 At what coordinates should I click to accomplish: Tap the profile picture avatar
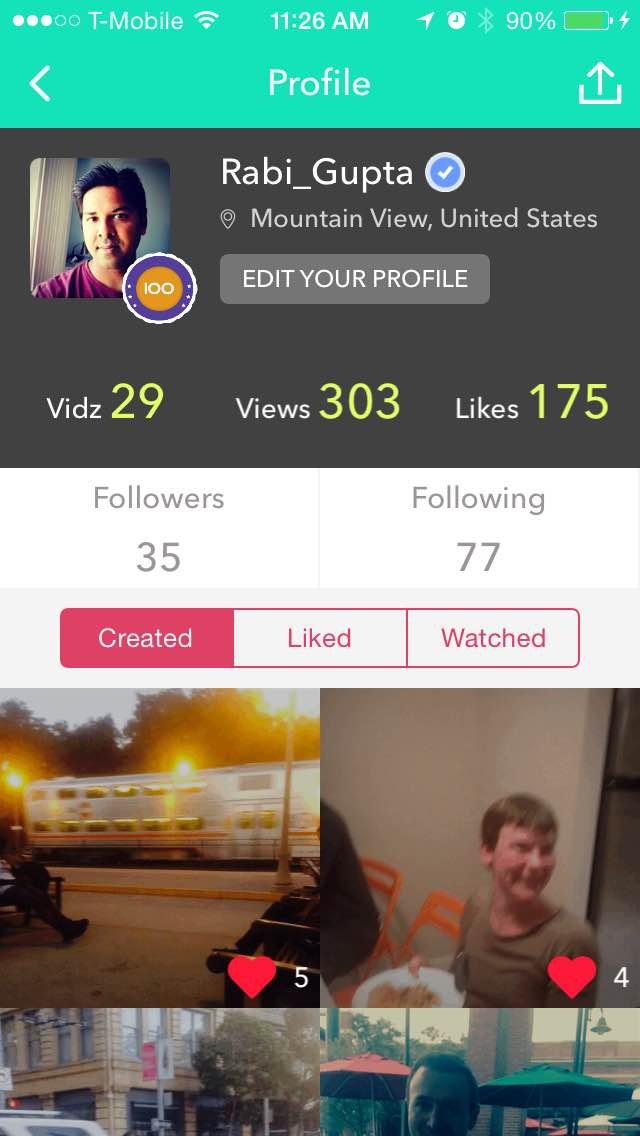coord(100,228)
